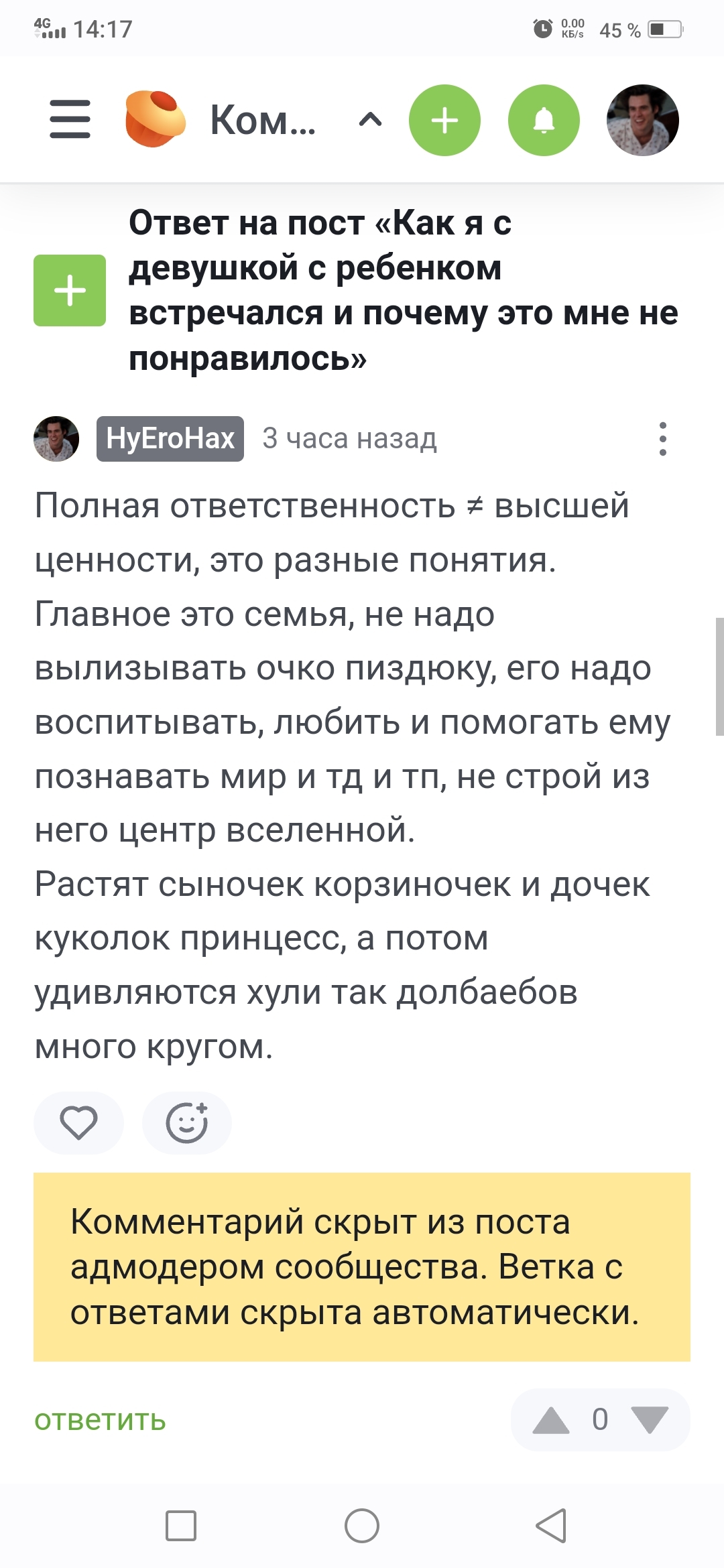724x1568 pixels.
Task: Open the hamburger menu
Action: tap(70, 119)
